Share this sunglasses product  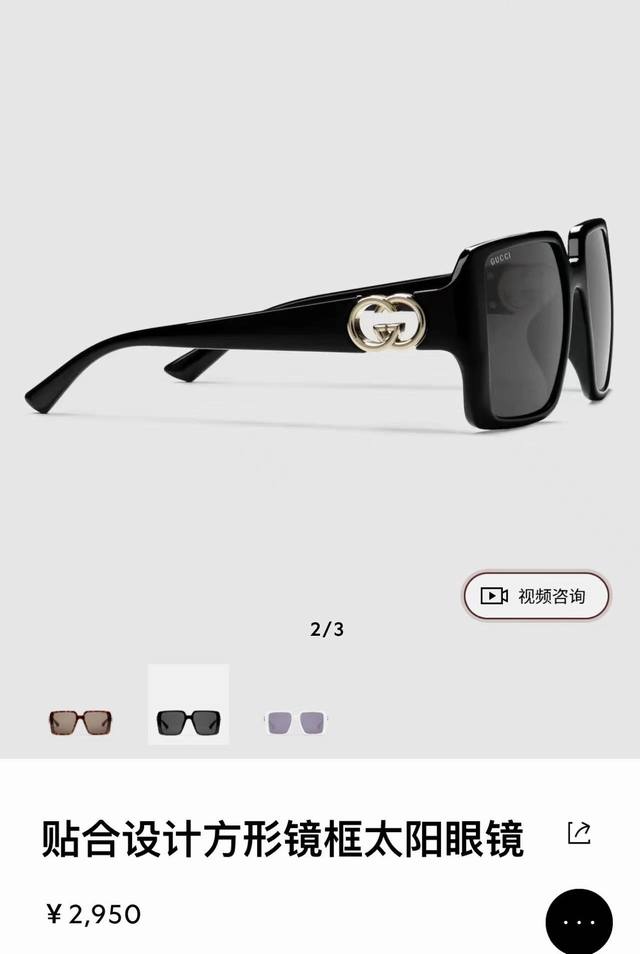click(x=579, y=832)
